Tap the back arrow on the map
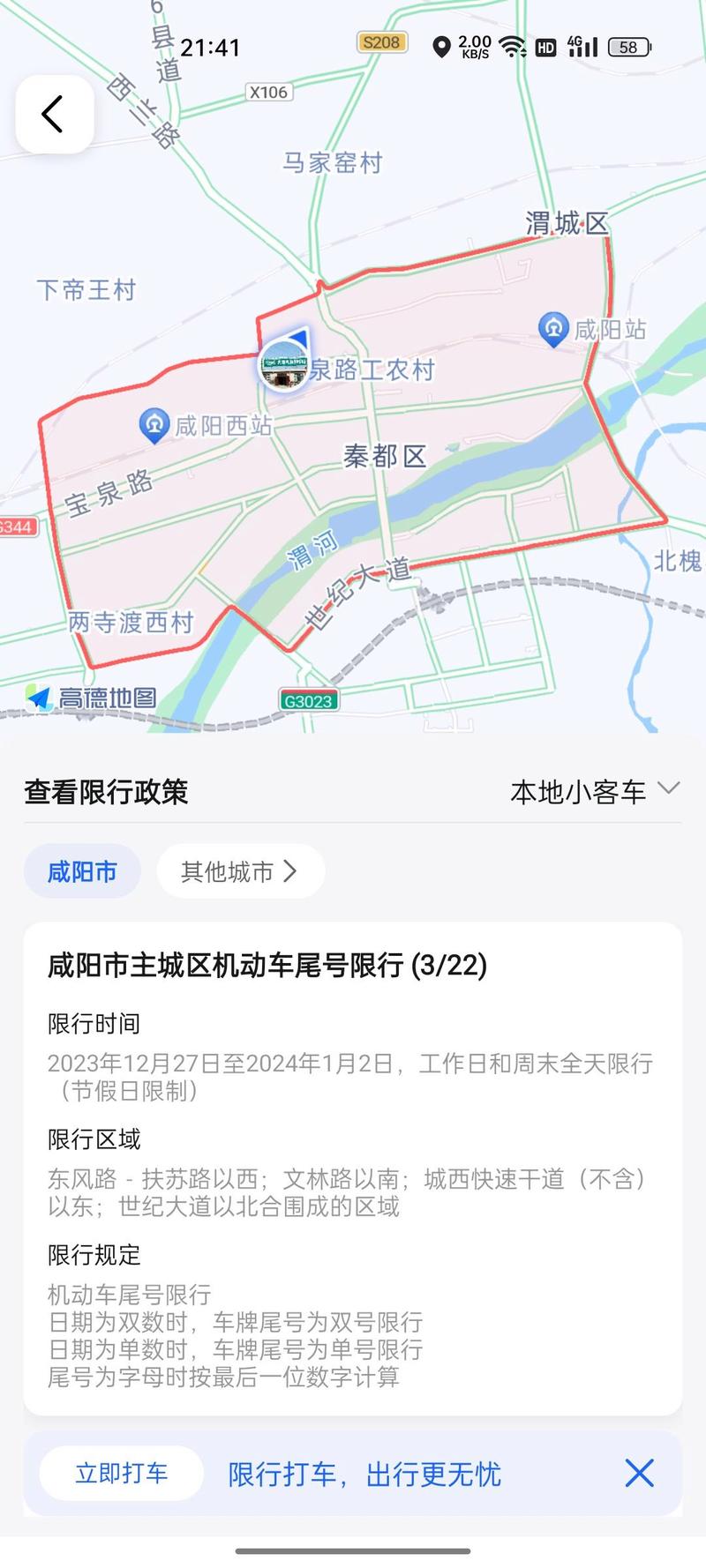 click(x=51, y=113)
